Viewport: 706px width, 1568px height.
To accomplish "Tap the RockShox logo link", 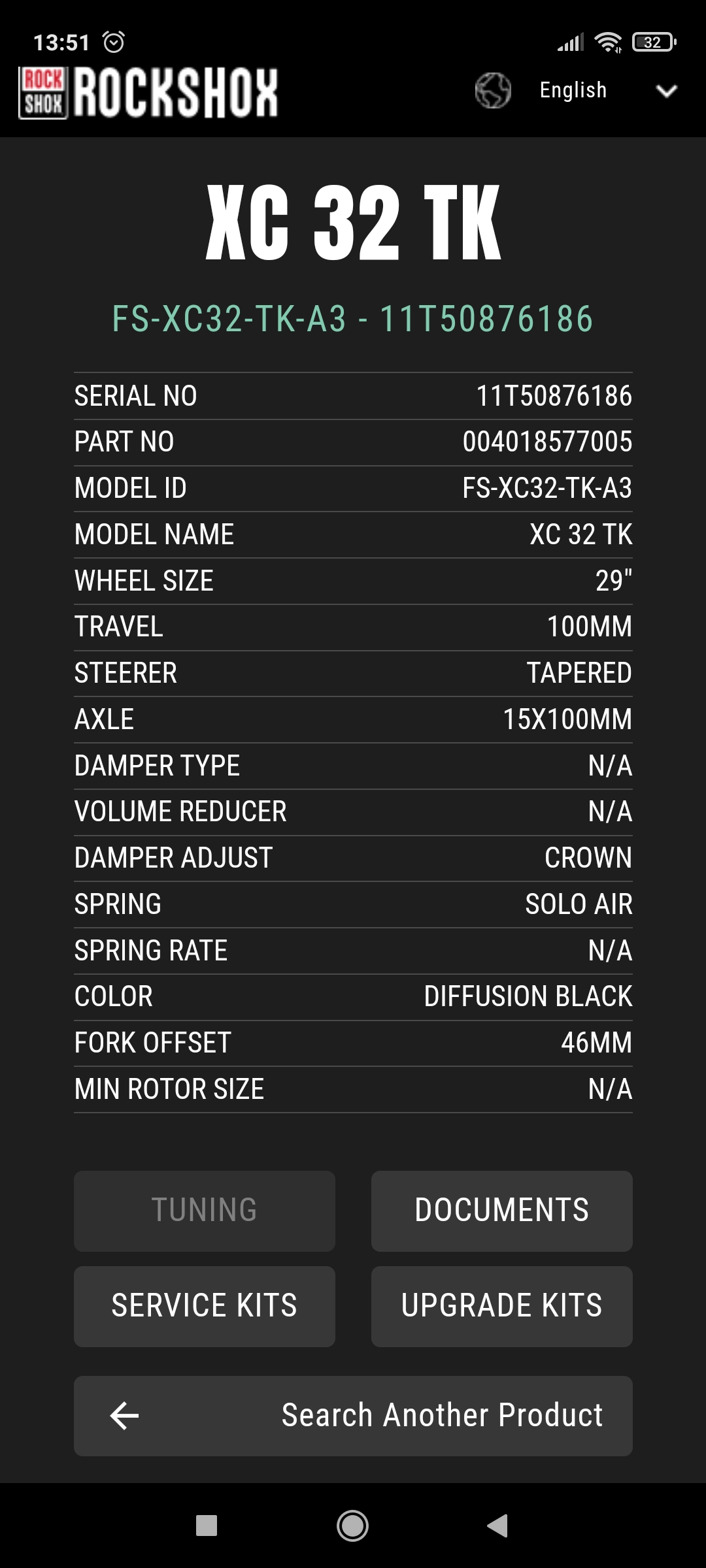I will [x=148, y=93].
